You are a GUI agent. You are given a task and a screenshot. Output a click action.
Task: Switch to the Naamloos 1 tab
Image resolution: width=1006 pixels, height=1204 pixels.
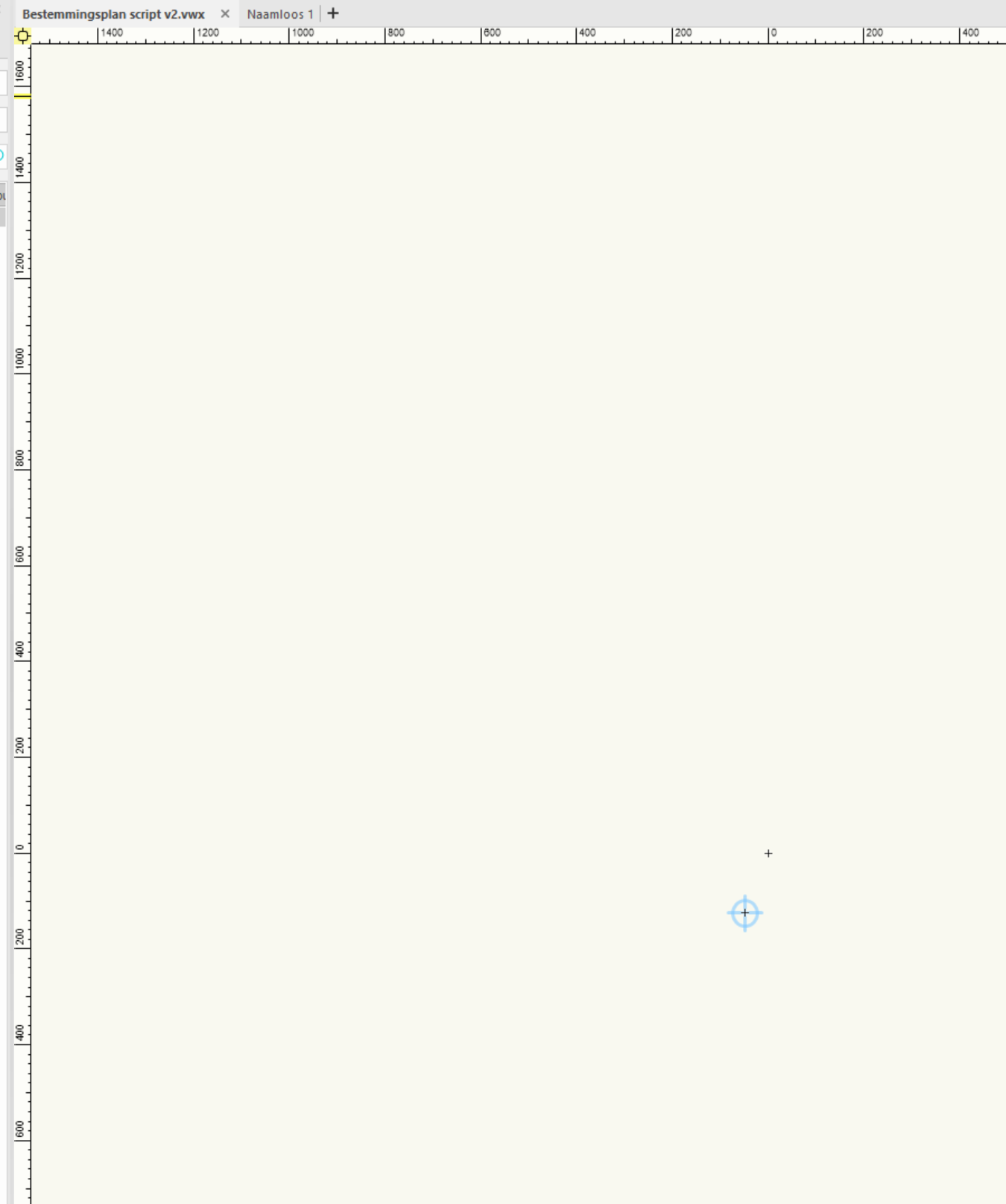[279, 14]
